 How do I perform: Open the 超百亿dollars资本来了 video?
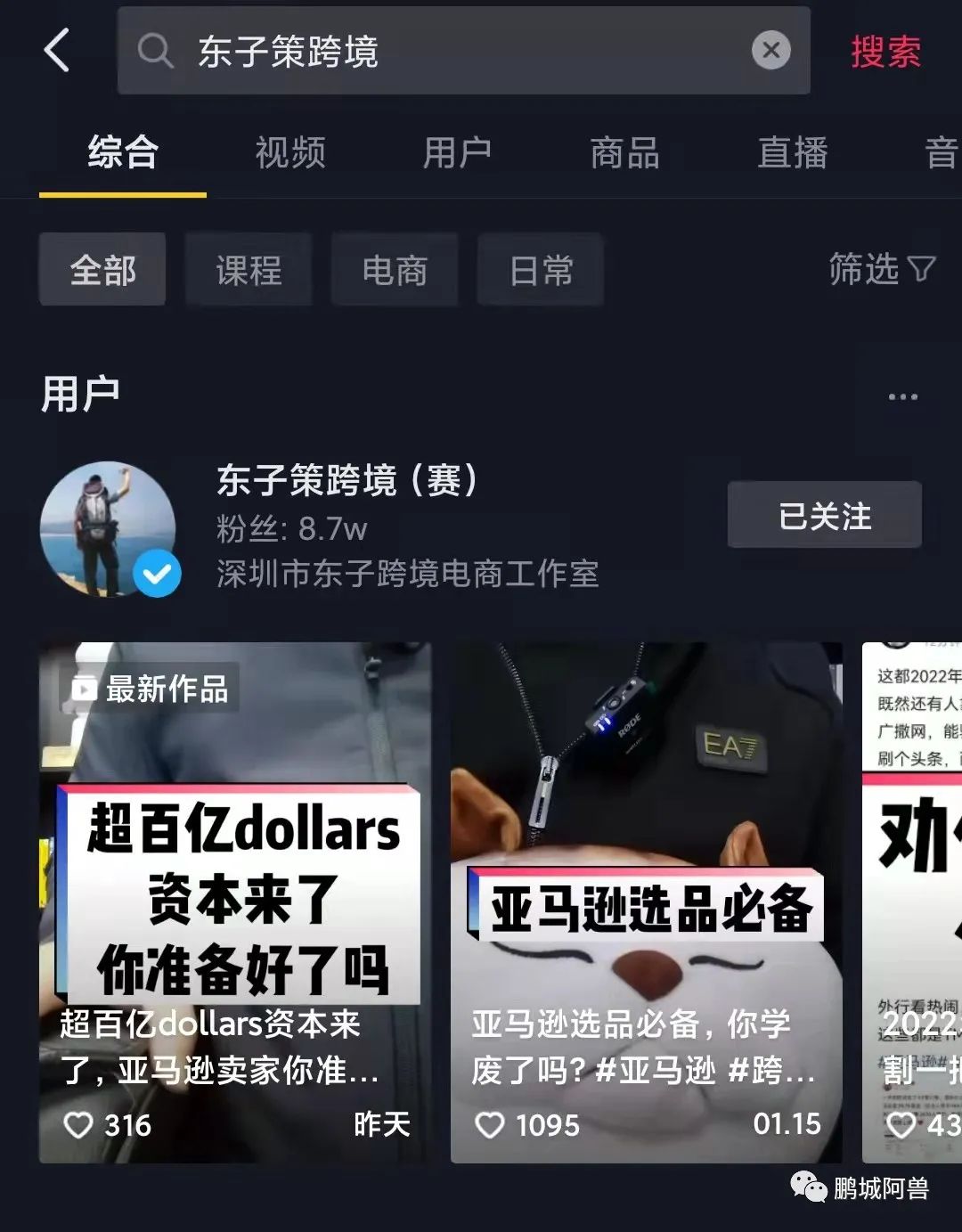pyautogui.click(x=236, y=900)
